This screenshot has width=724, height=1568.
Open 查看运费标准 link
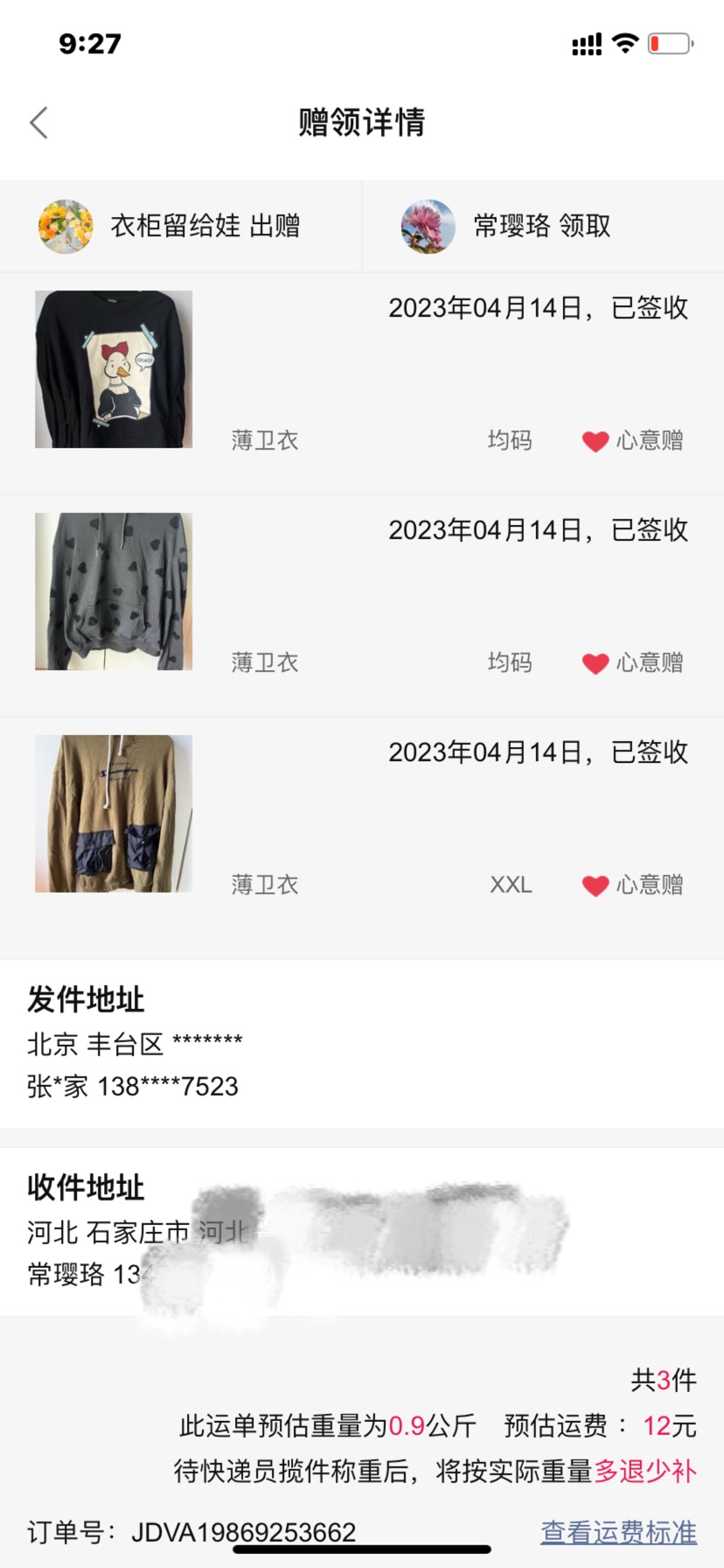[618, 1532]
